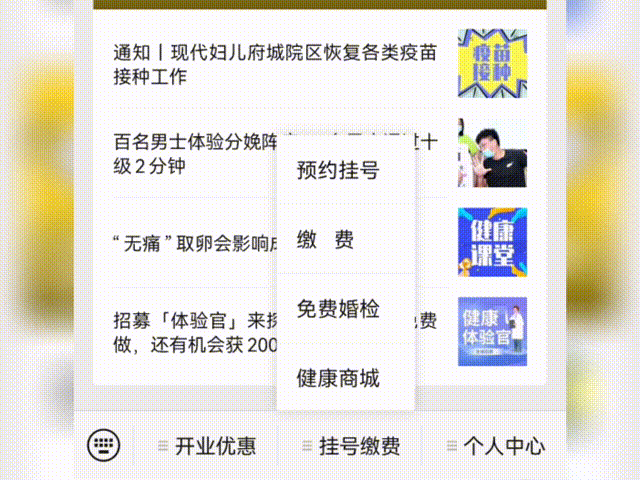Viewport: 640px width, 480px height.
Task: Read article on 百名男士体验分娩阵痛
Action: (190, 153)
